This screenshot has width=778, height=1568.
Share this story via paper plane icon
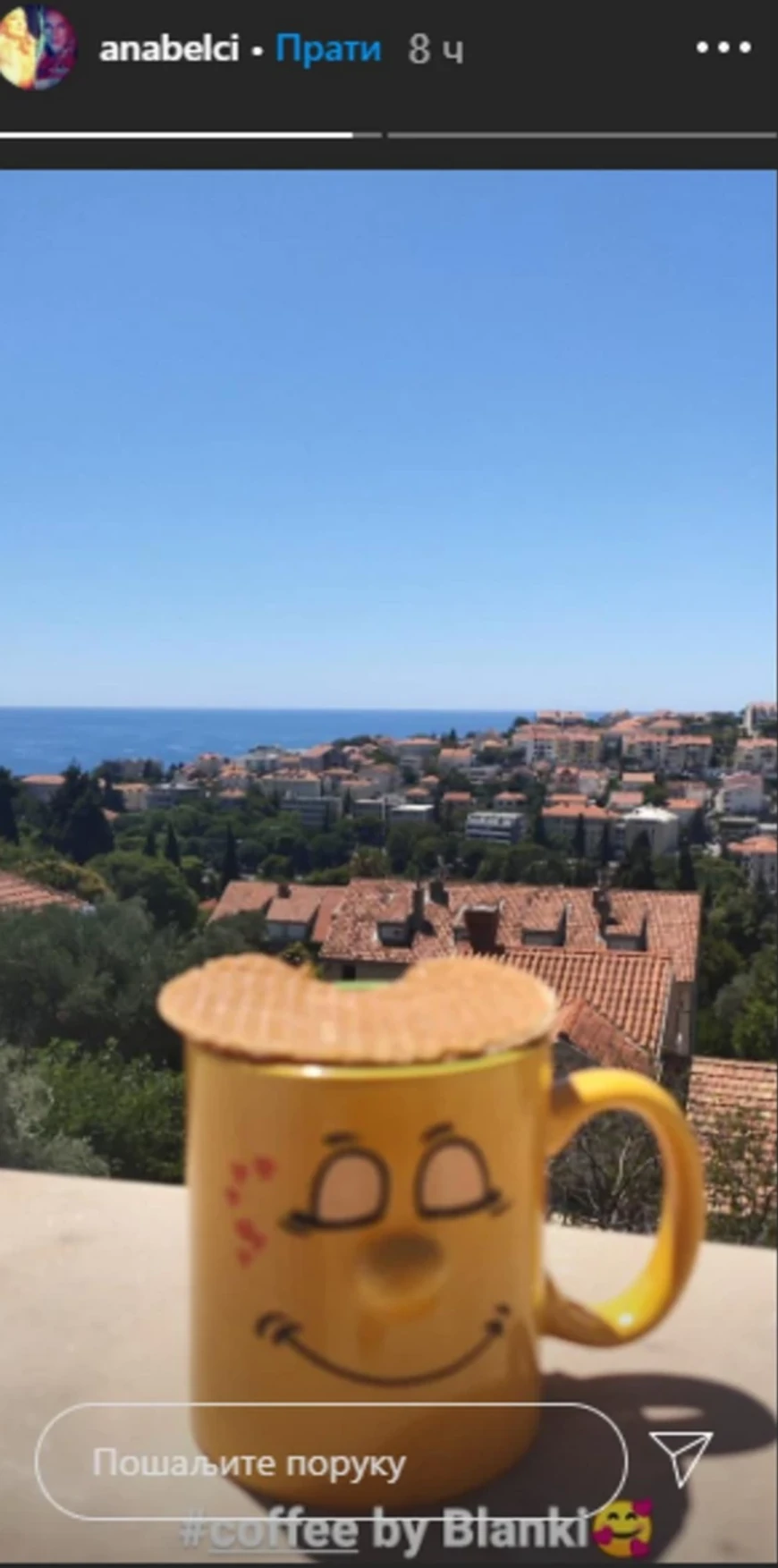[681, 1457]
